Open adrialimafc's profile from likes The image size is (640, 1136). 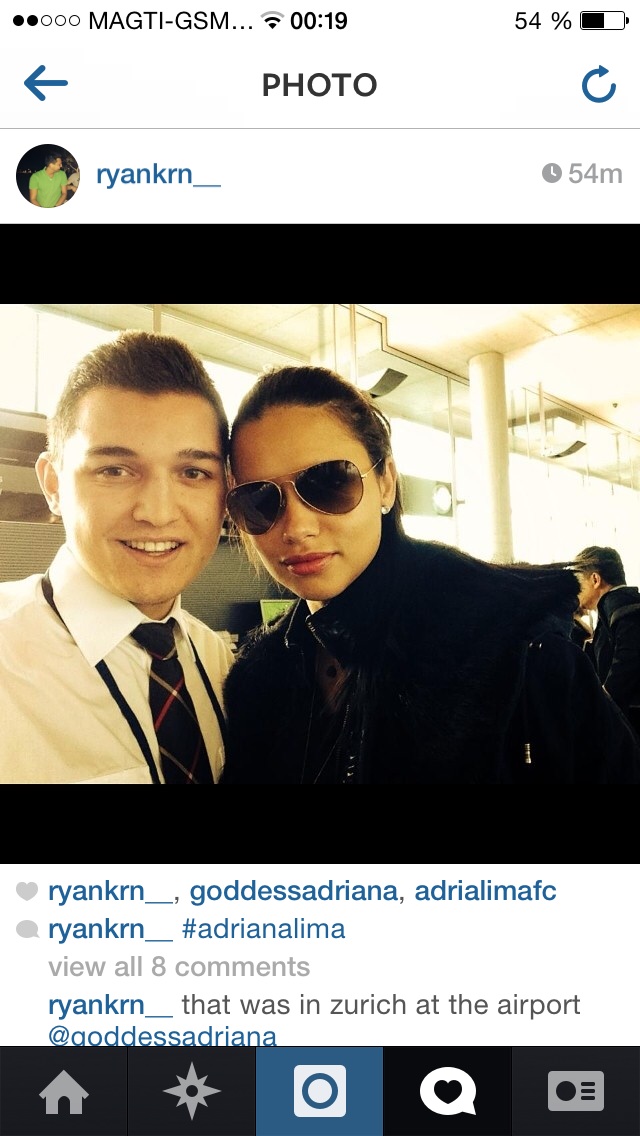(x=485, y=891)
